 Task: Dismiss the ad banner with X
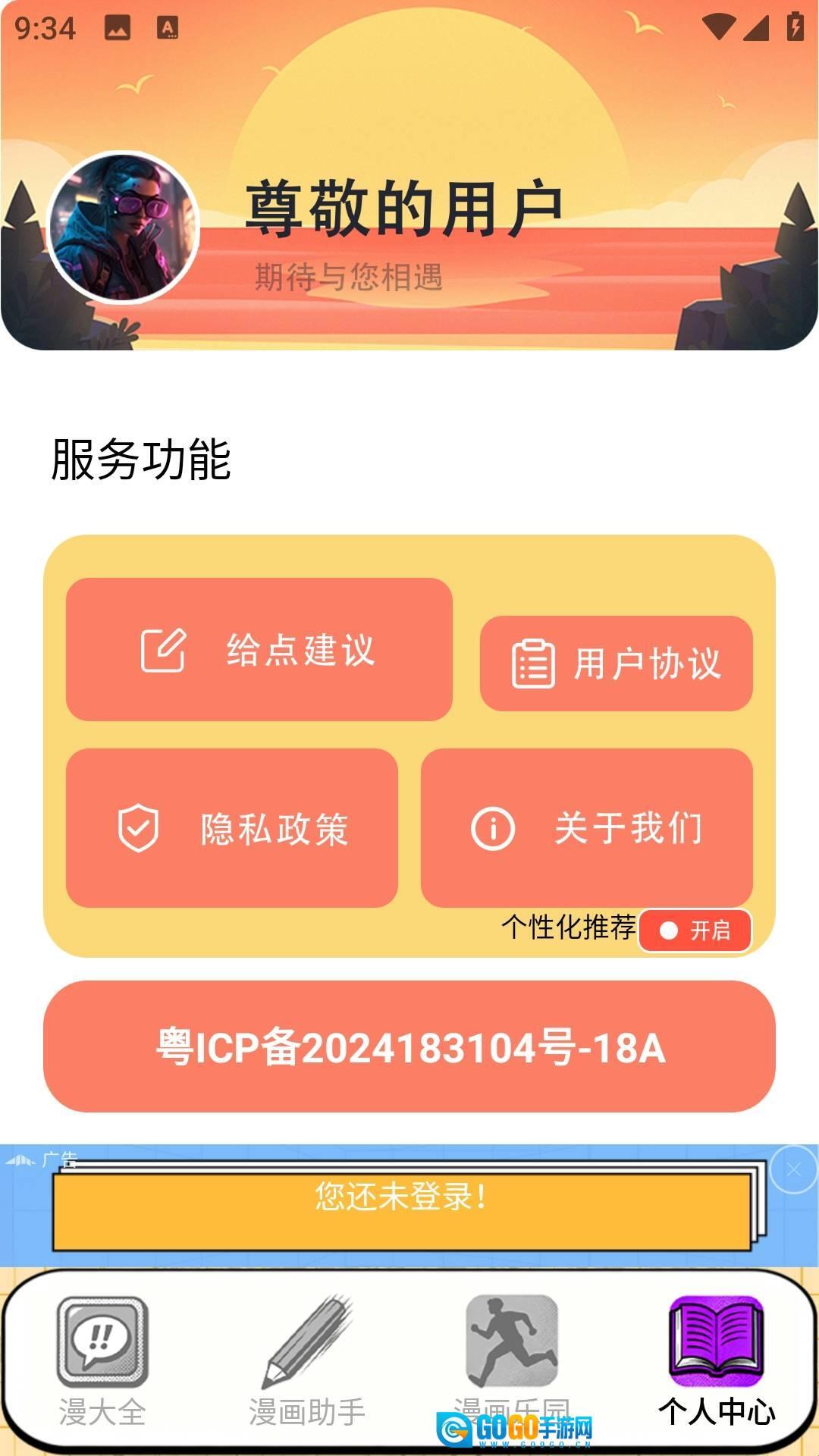pyautogui.click(x=793, y=1170)
